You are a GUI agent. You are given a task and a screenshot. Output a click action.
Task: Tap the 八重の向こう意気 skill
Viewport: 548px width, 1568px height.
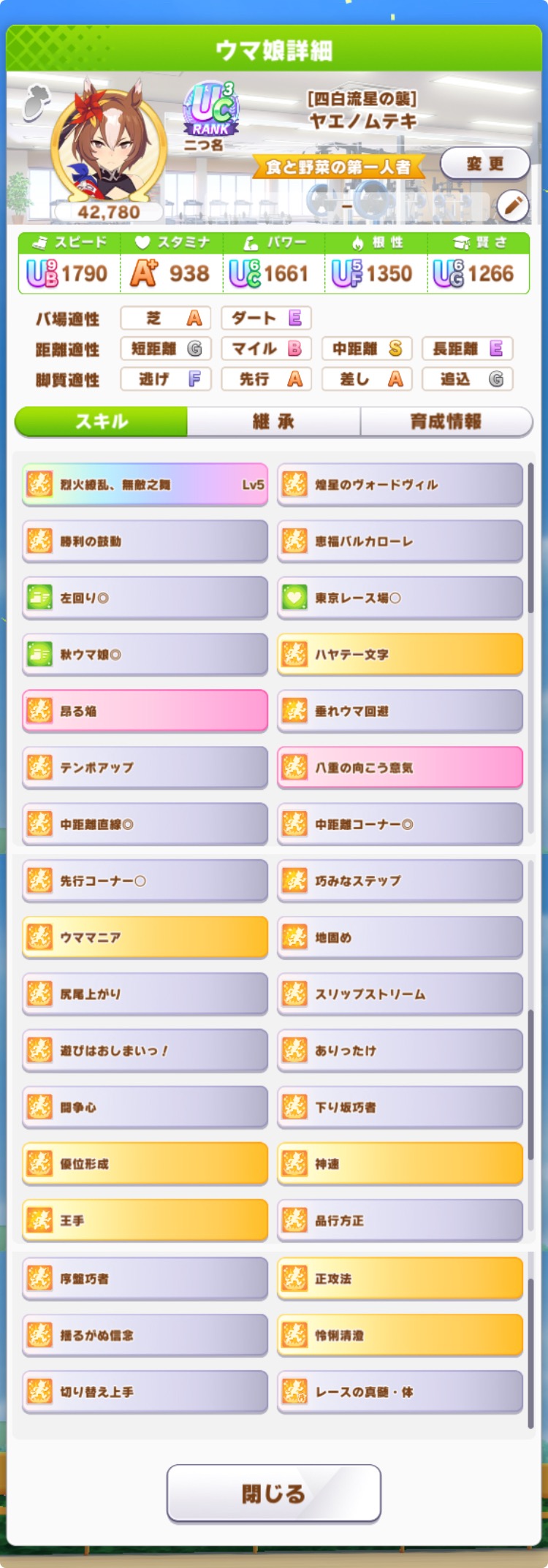click(x=400, y=768)
